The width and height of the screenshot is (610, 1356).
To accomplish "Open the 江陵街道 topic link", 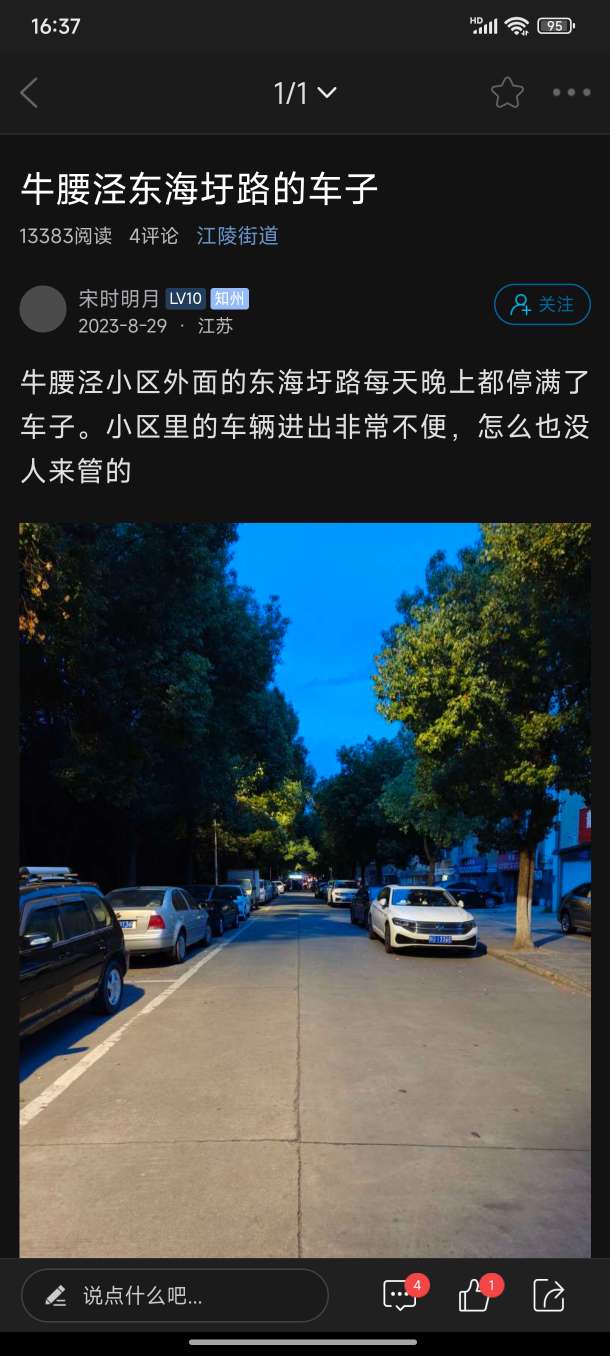I will point(237,236).
